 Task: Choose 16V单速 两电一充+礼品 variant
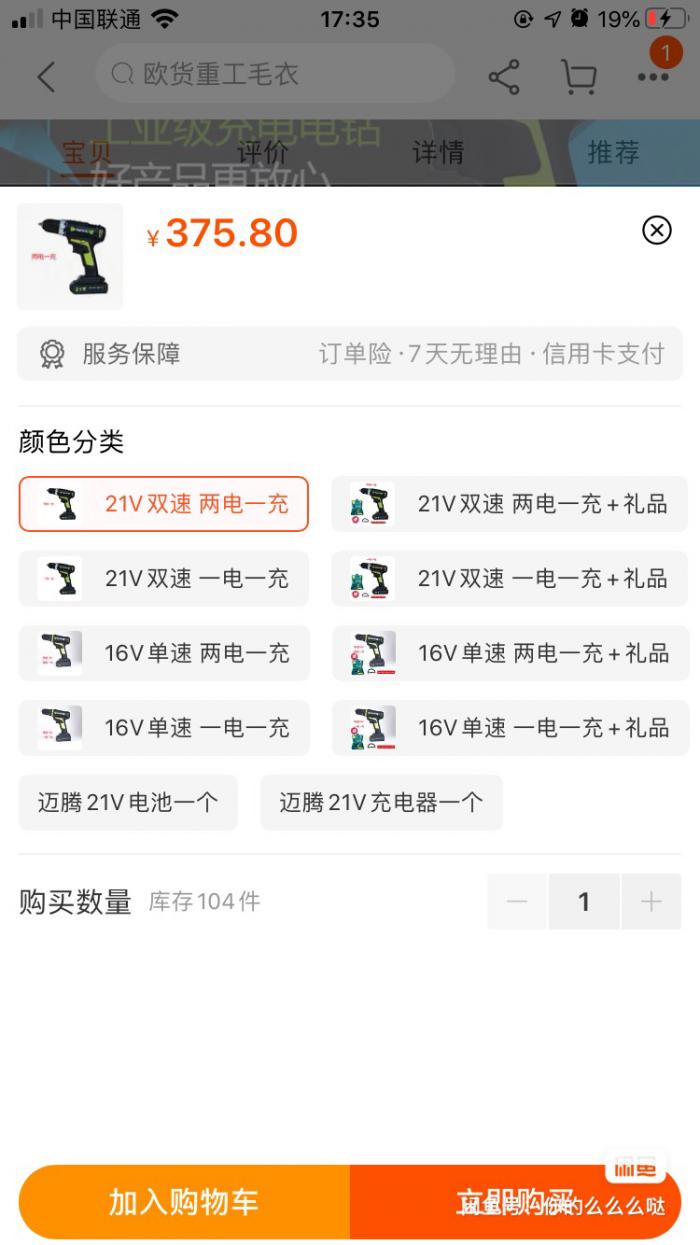tap(510, 654)
